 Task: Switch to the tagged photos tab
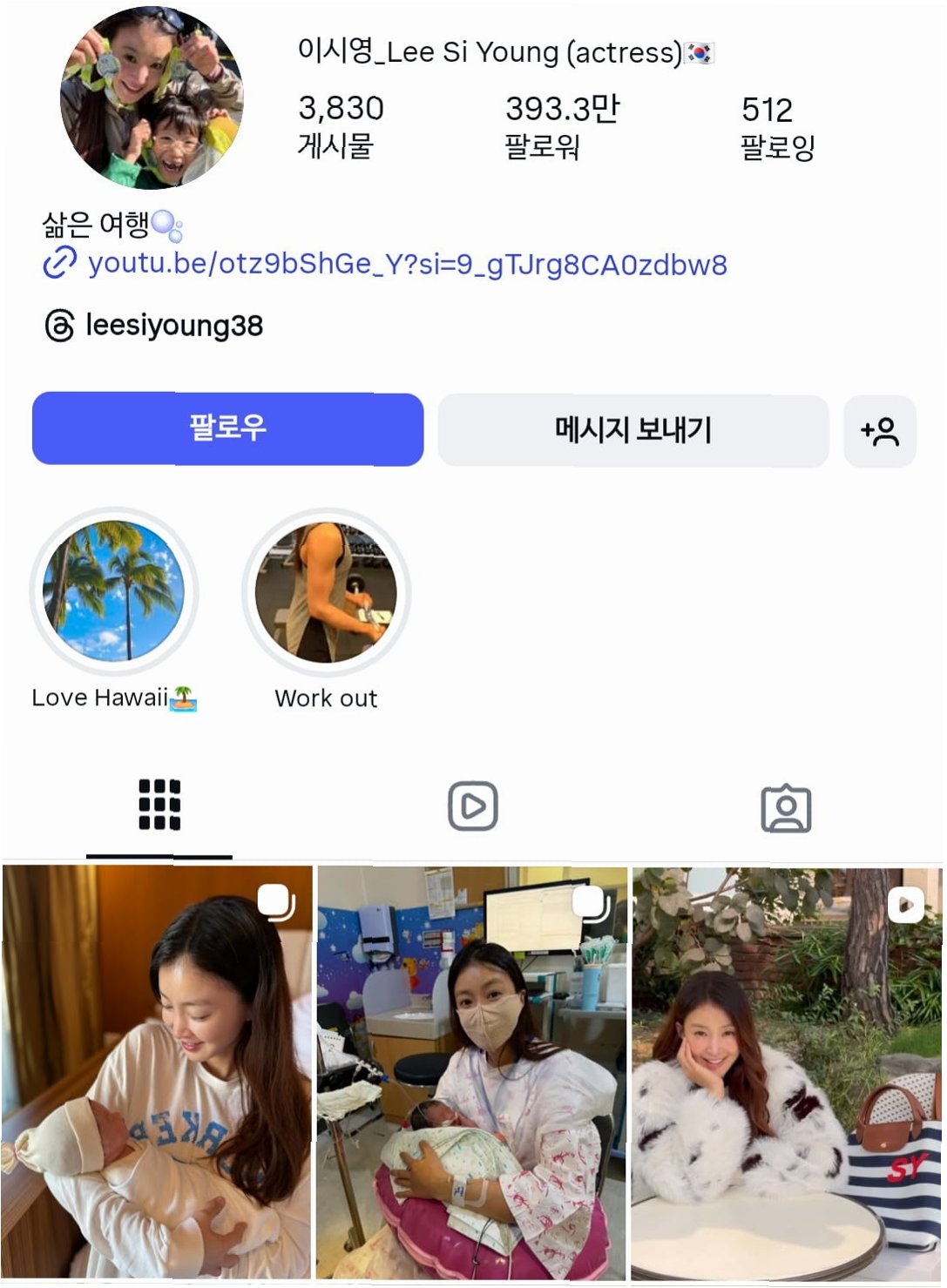click(x=786, y=808)
